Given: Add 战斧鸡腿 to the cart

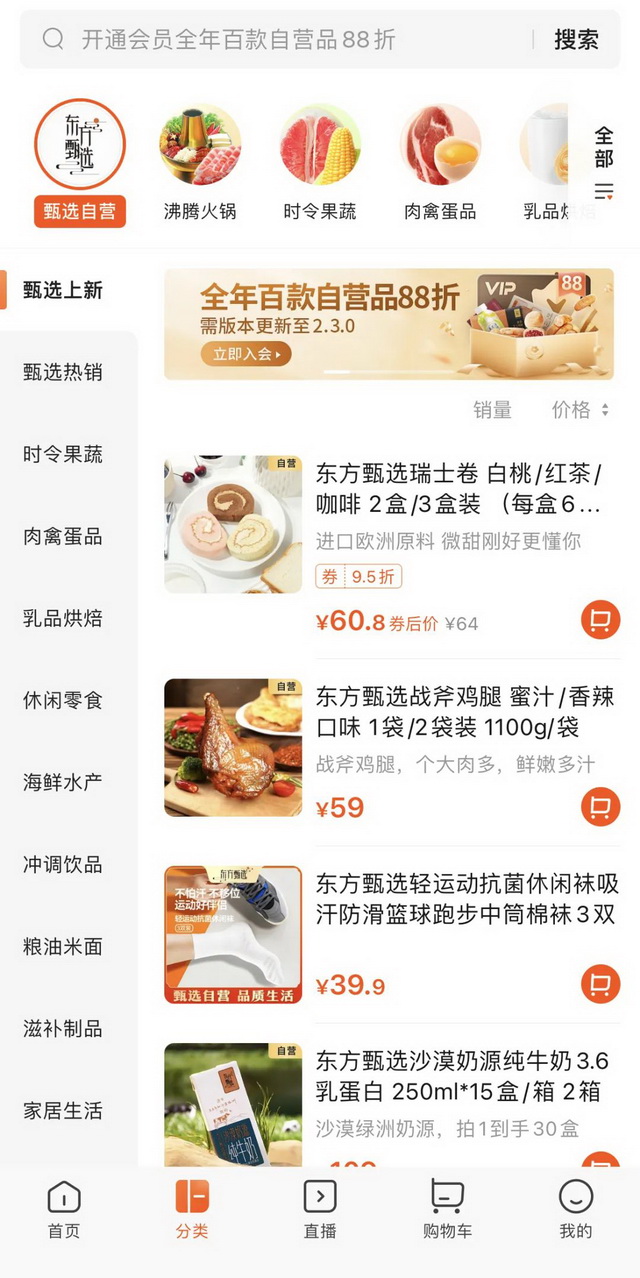Looking at the screenshot, I should click(x=600, y=807).
